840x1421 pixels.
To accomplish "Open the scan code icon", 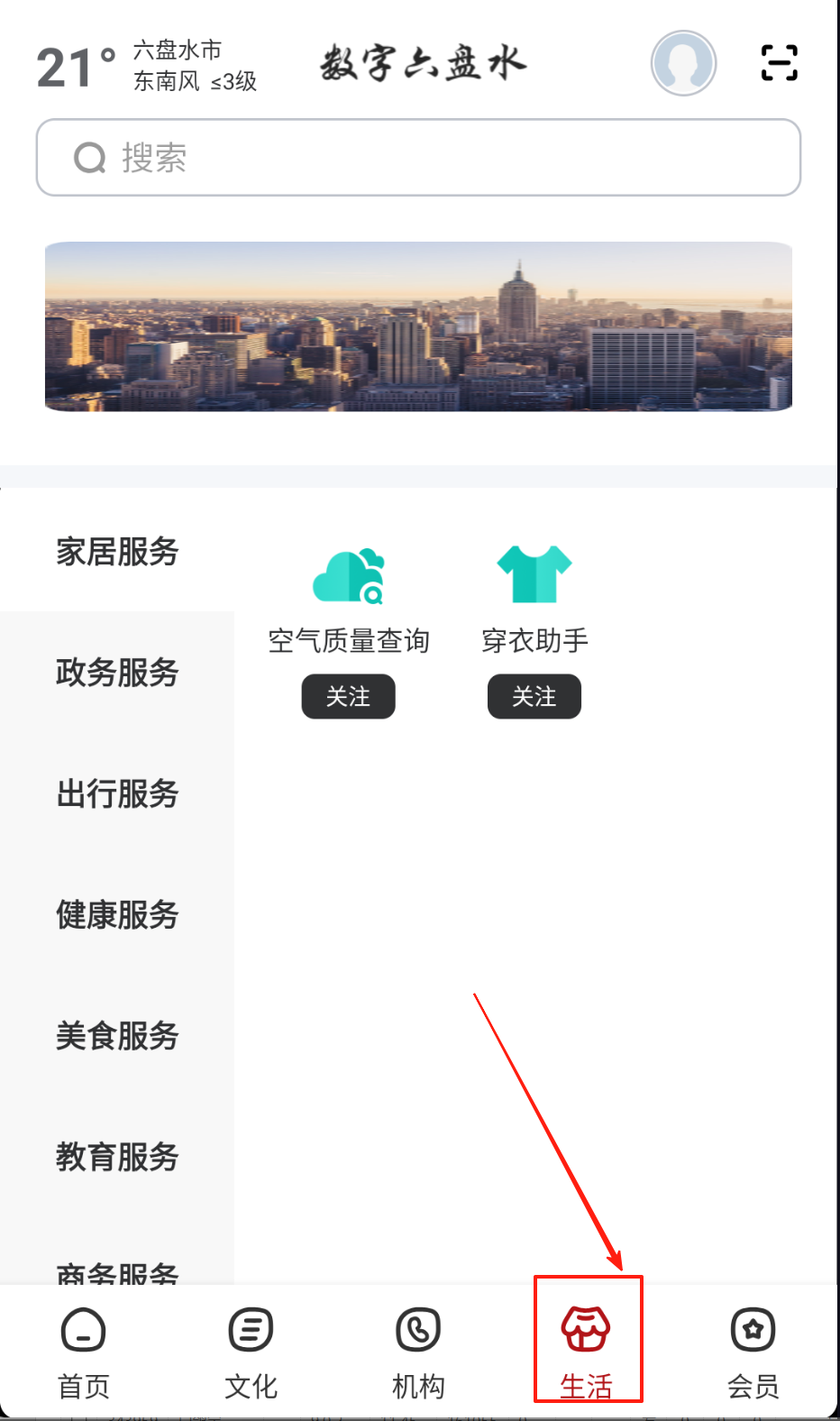I will pos(779,63).
